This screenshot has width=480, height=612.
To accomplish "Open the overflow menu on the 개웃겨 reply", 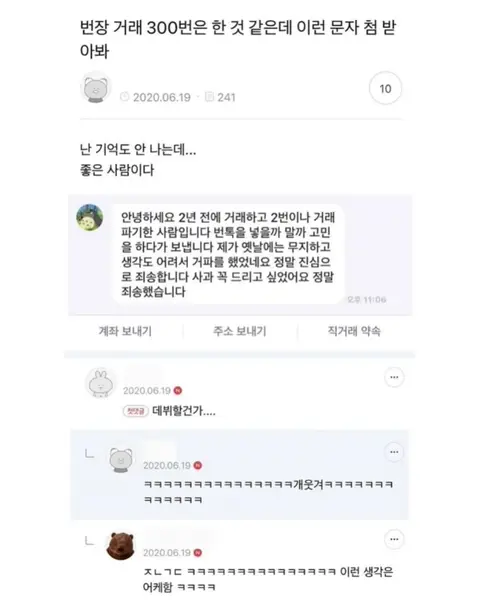I will click(x=394, y=452).
